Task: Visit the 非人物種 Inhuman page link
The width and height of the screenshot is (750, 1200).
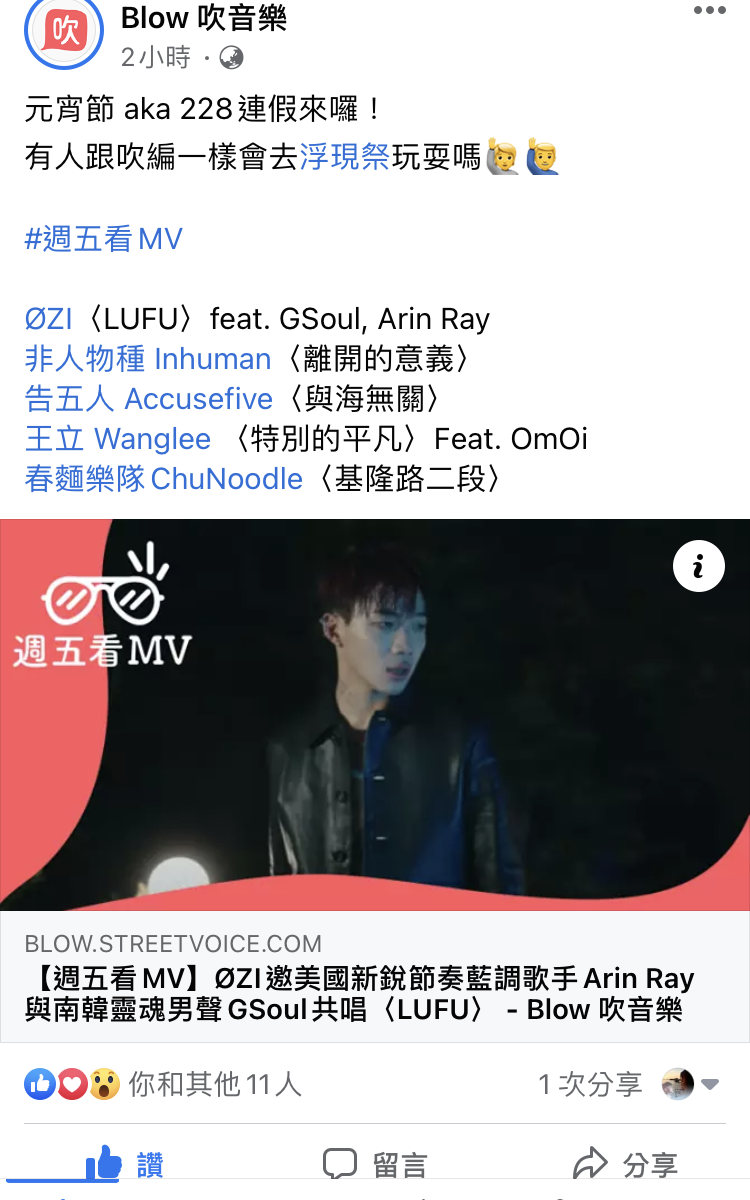Action: click(148, 359)
